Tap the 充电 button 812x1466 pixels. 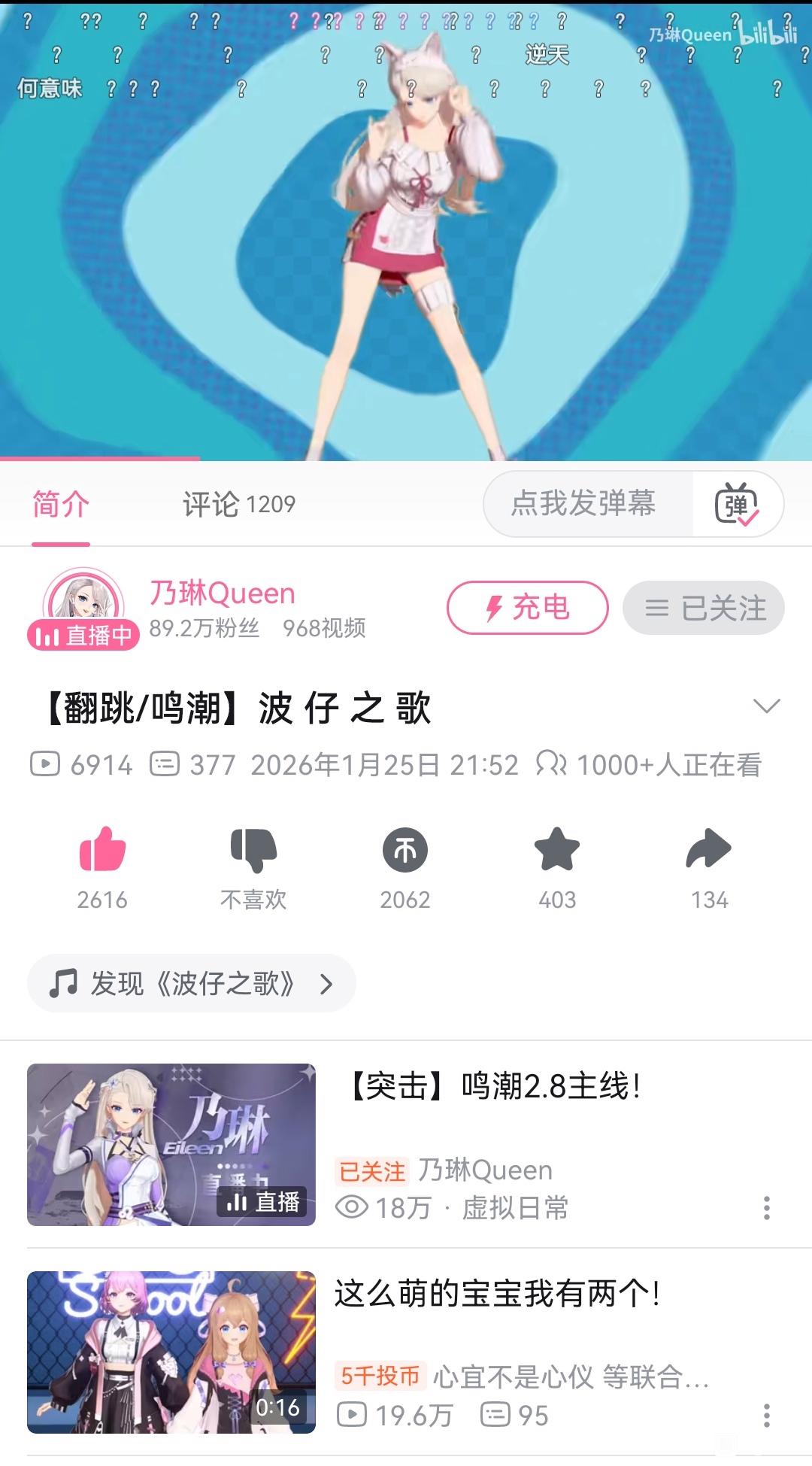coord(527,608)
